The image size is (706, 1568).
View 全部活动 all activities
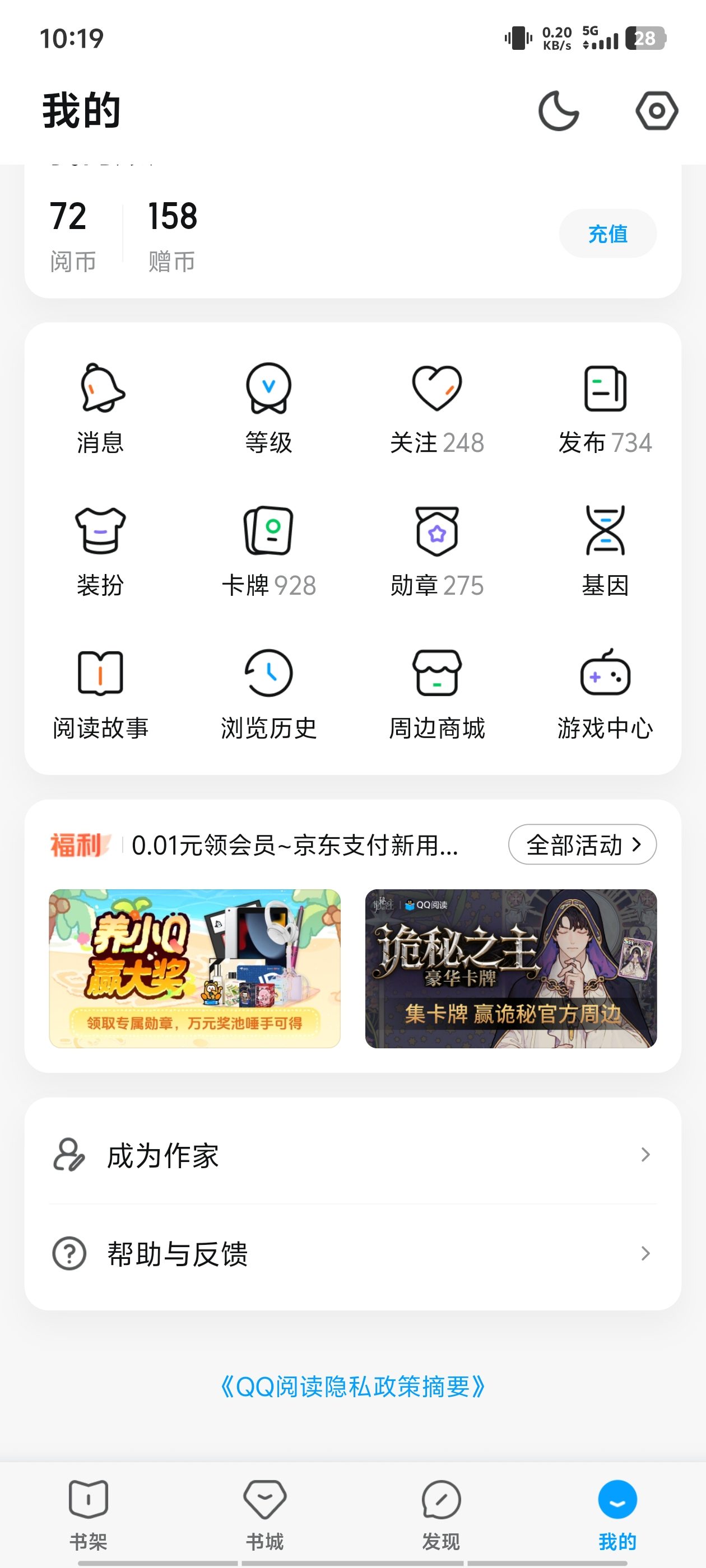tap(582, 844)
